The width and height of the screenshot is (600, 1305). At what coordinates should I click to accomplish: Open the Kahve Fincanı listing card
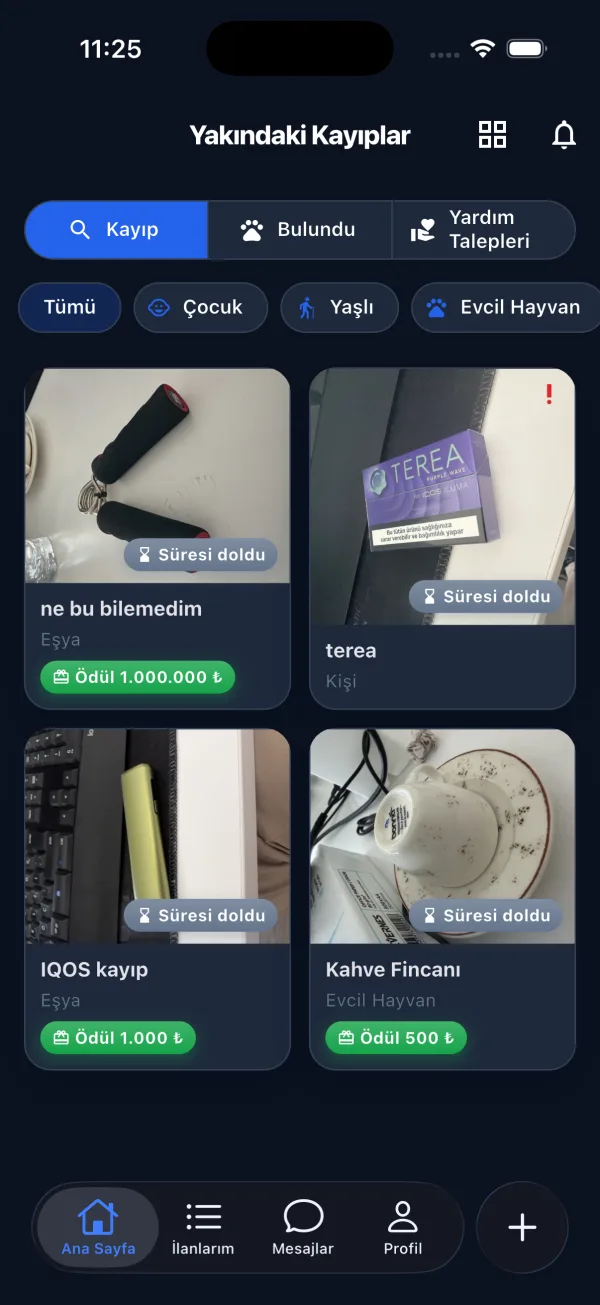tap(442, 899)
